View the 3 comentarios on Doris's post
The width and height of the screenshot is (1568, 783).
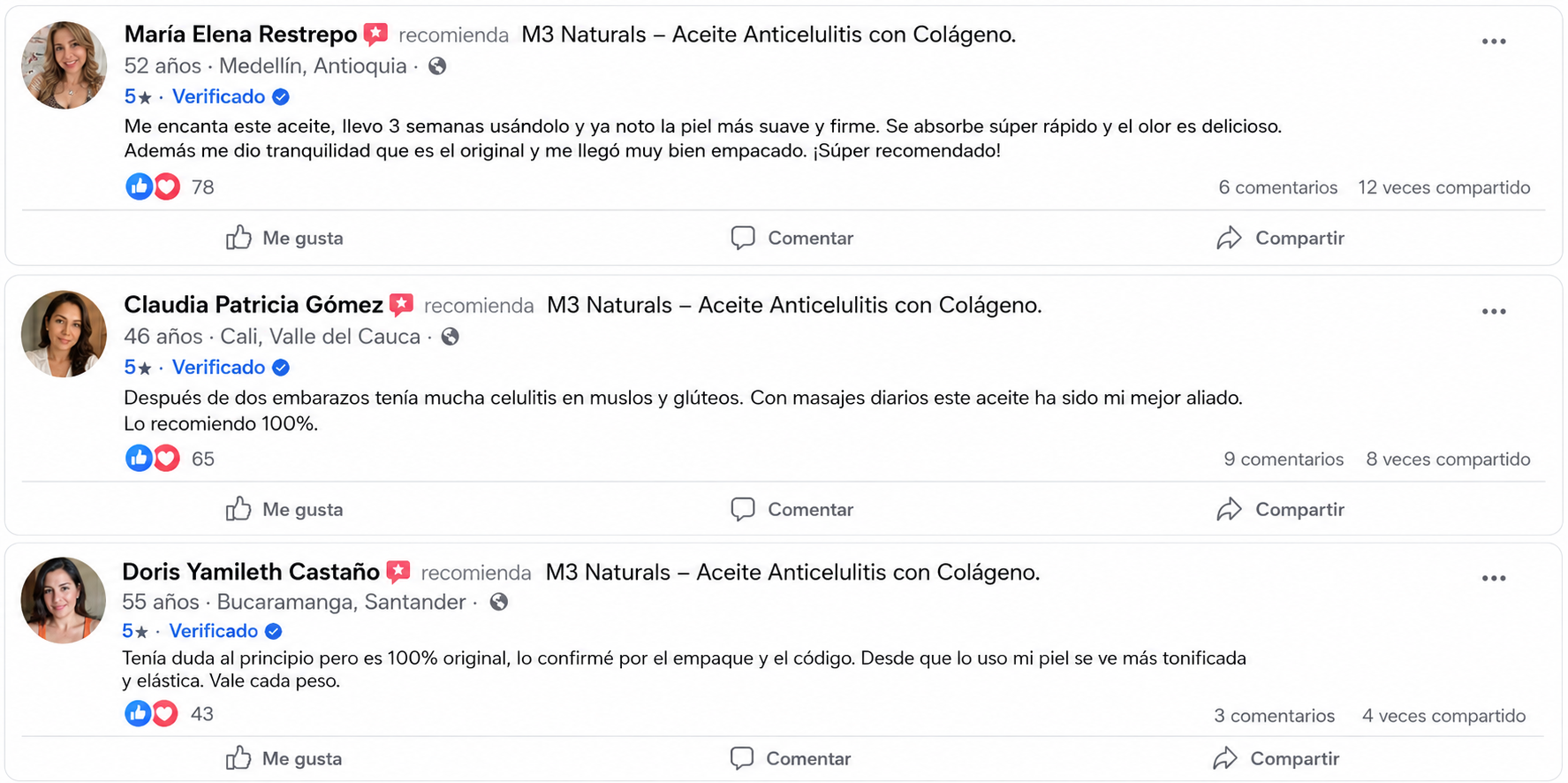1274,716
